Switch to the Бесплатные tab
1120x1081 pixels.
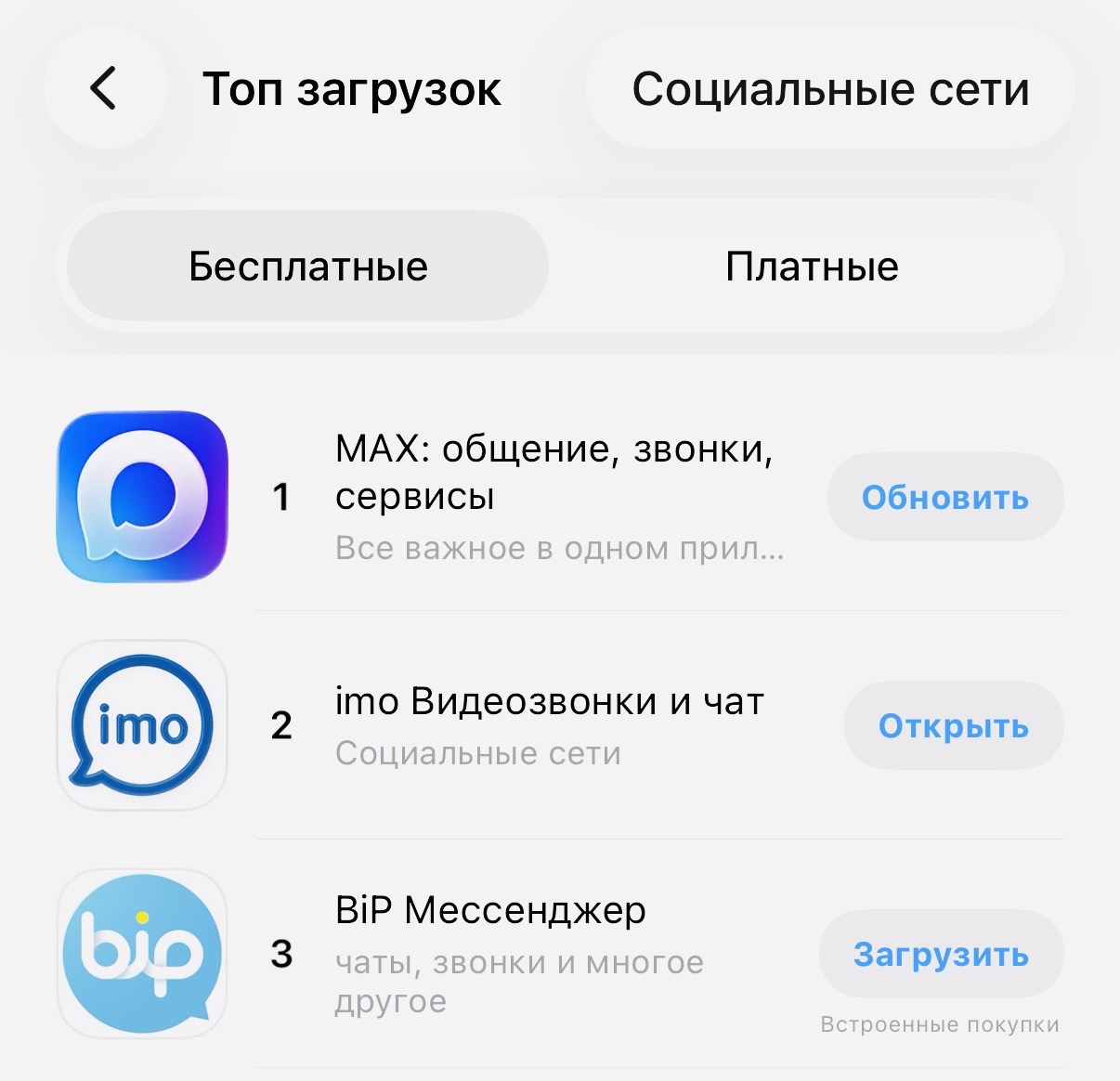[307, 267]
